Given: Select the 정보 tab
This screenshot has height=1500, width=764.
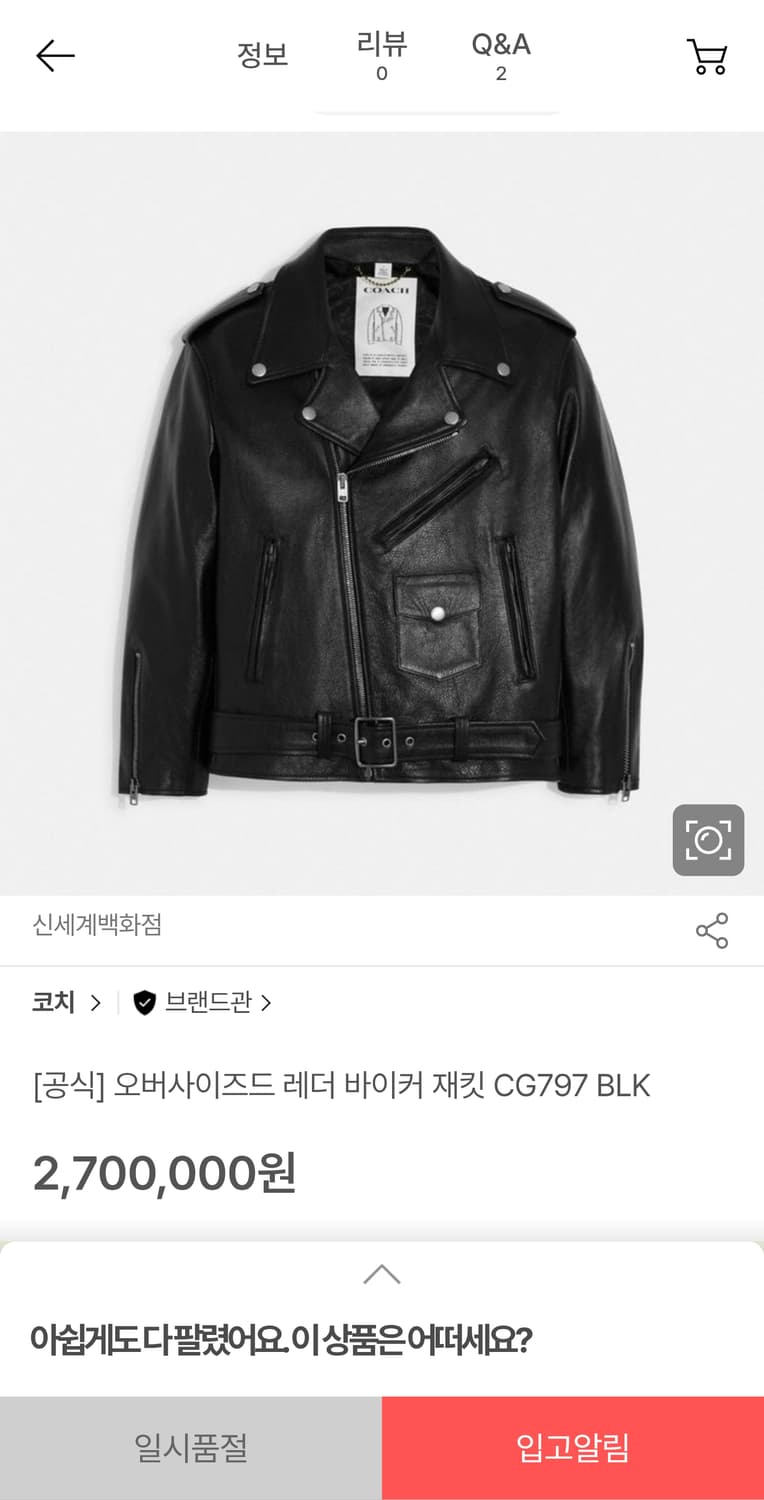Looking at the screenshot, I should [x=263, y=57].
